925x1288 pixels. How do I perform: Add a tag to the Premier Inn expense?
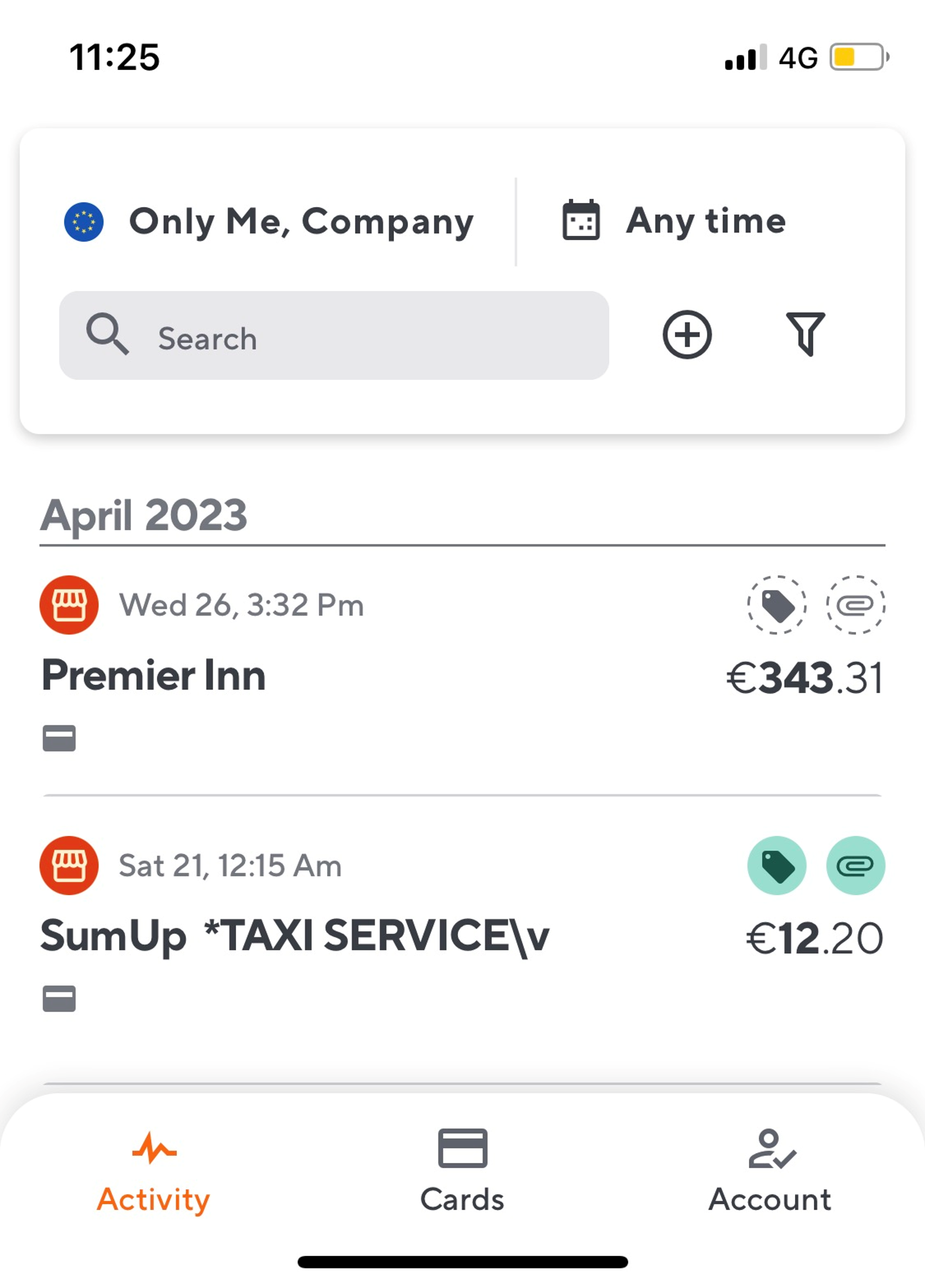coord(778,605)
